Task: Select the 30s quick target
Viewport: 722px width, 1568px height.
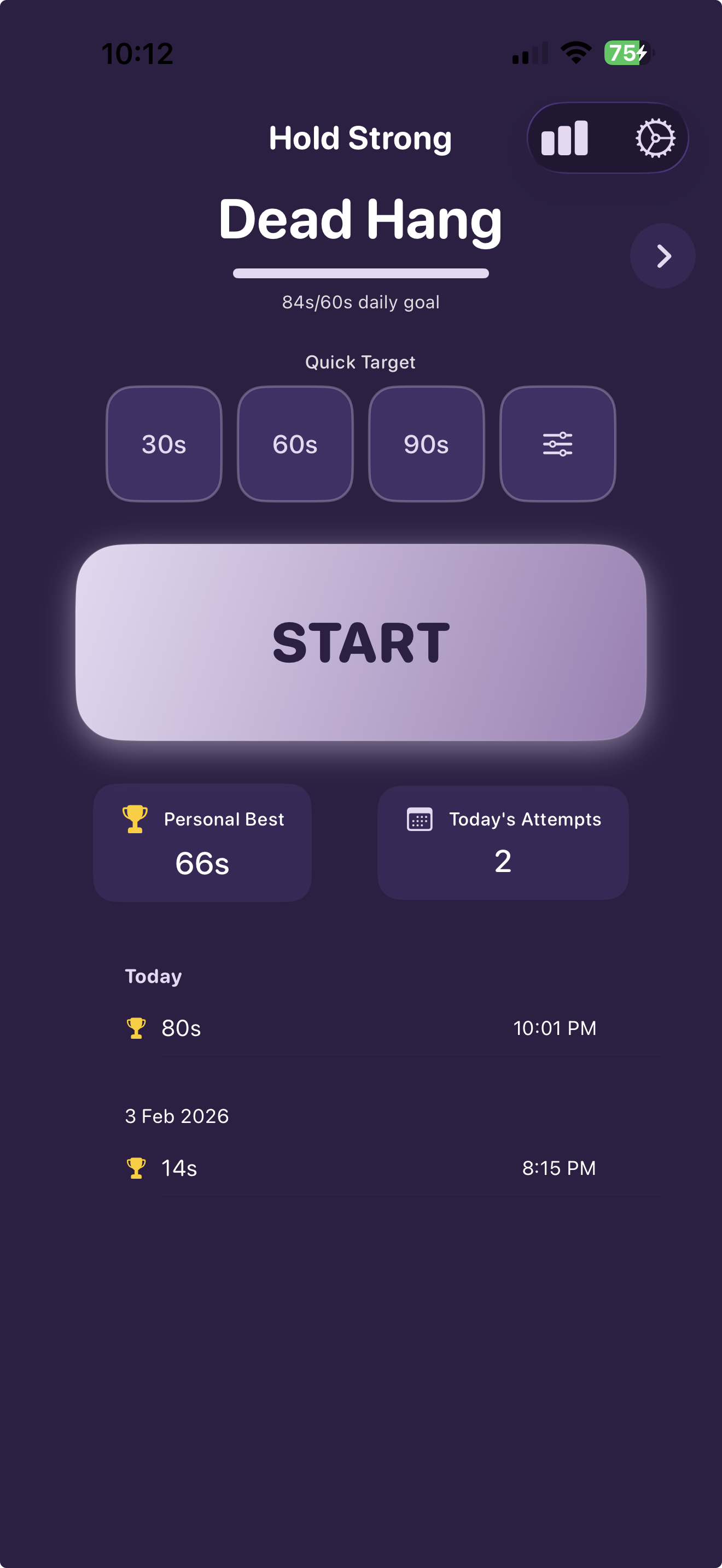Action: coord(164,444)
